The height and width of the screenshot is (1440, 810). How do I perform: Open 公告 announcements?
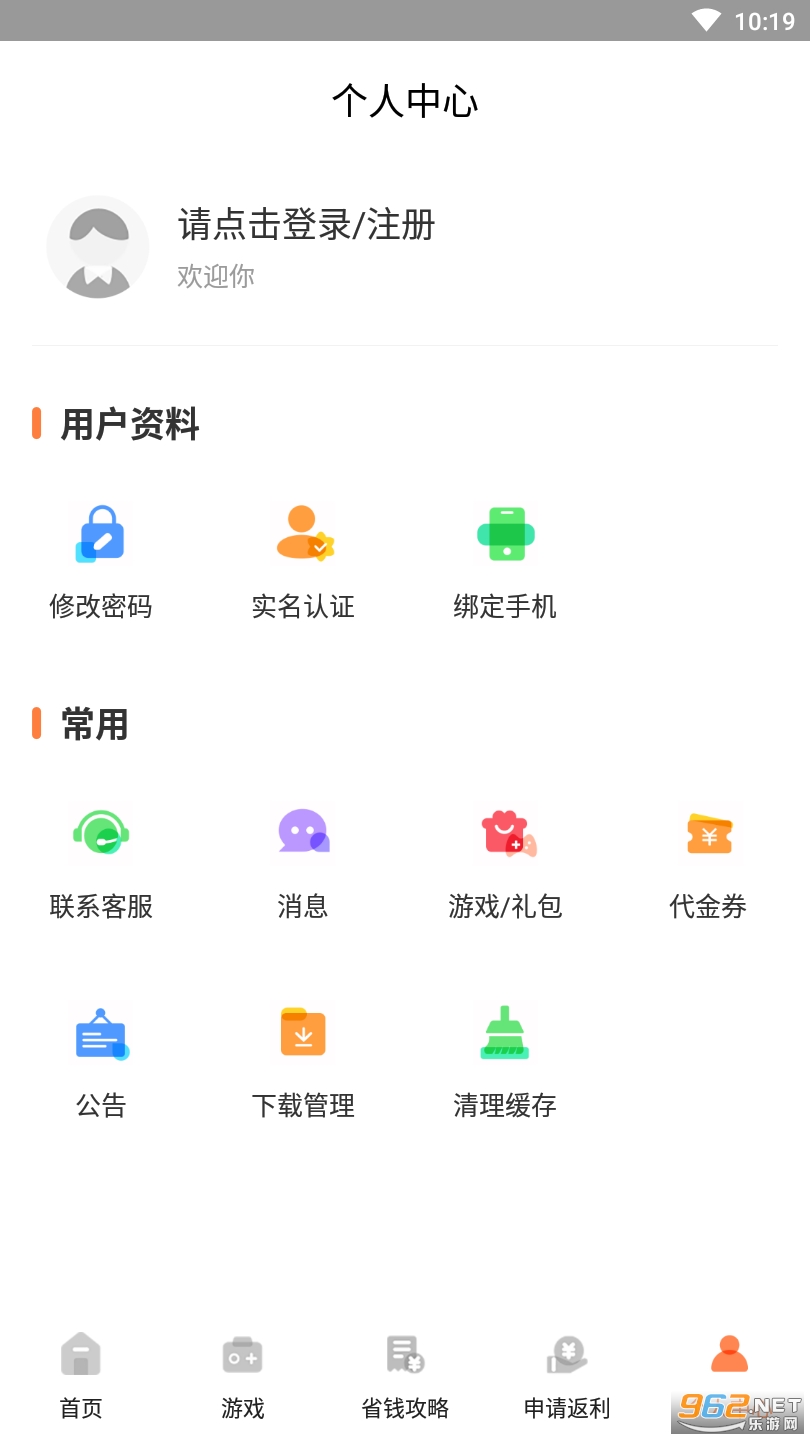[101, 1060]
